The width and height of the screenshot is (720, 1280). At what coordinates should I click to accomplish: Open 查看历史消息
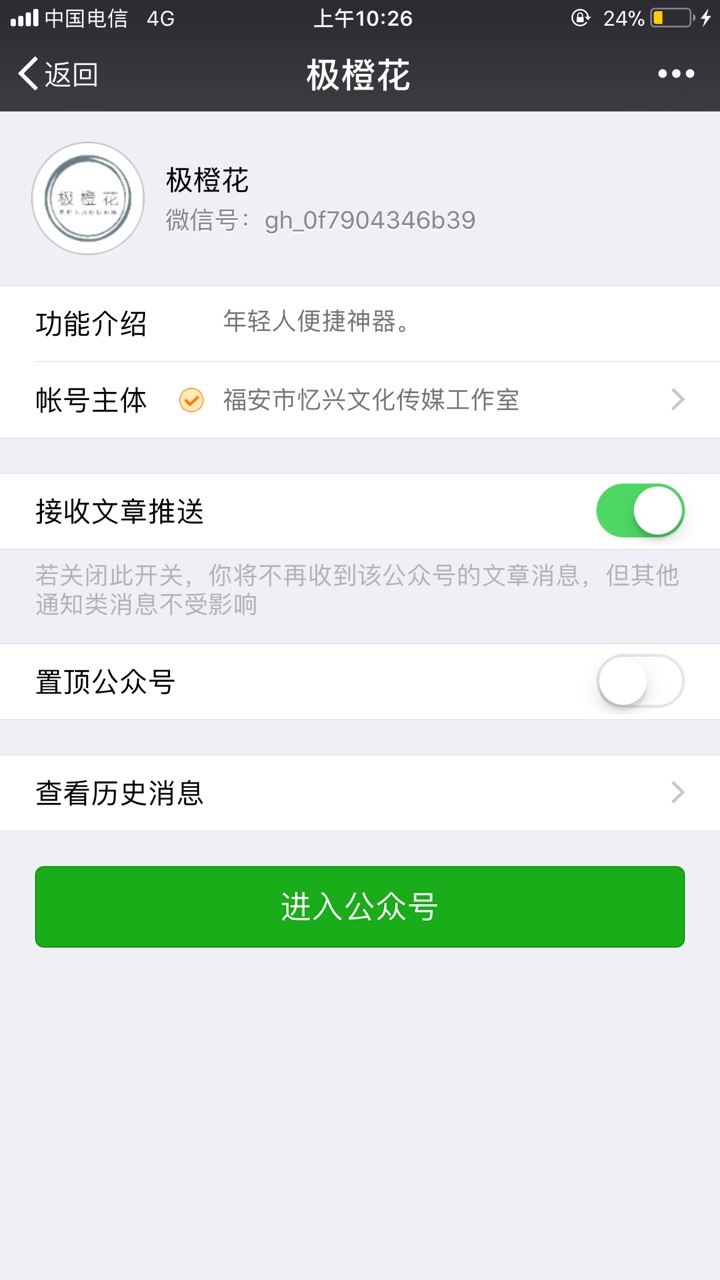360,793
